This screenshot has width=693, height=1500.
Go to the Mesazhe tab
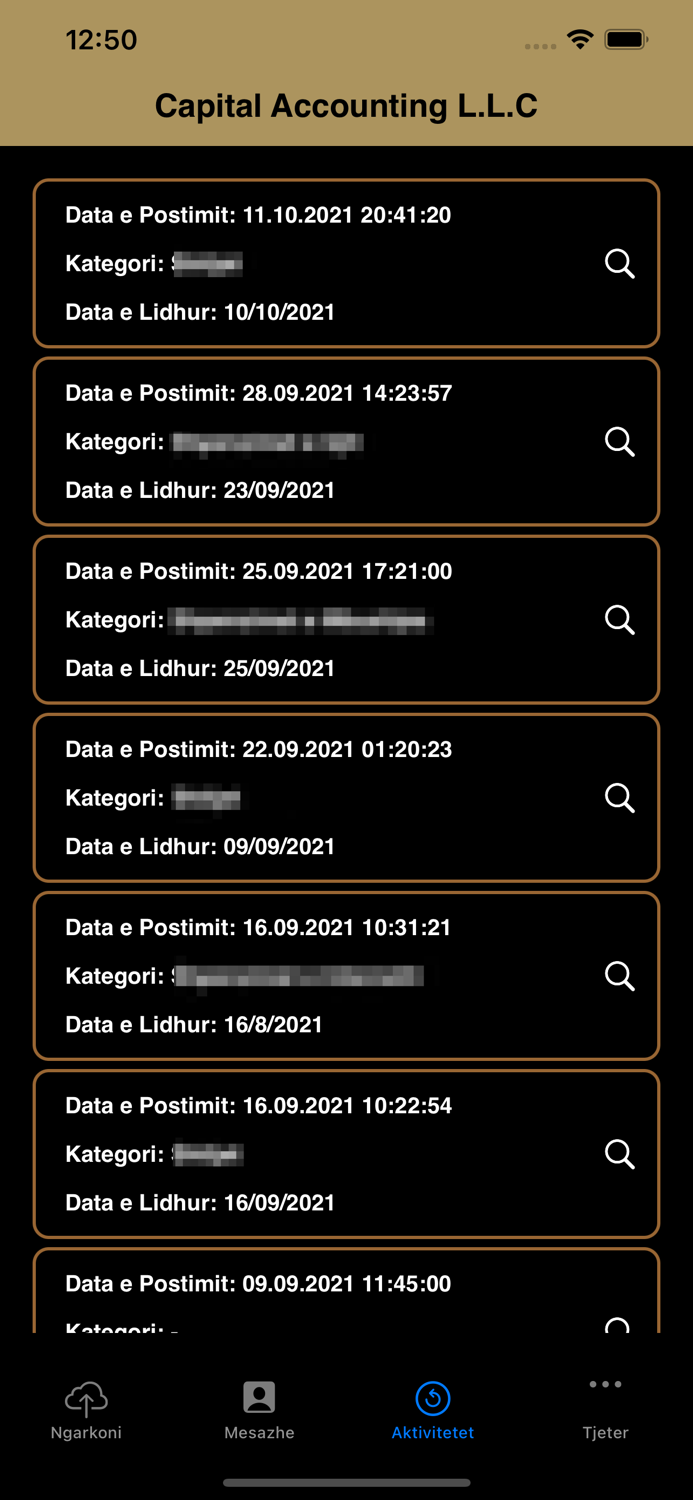point(259,1410)
